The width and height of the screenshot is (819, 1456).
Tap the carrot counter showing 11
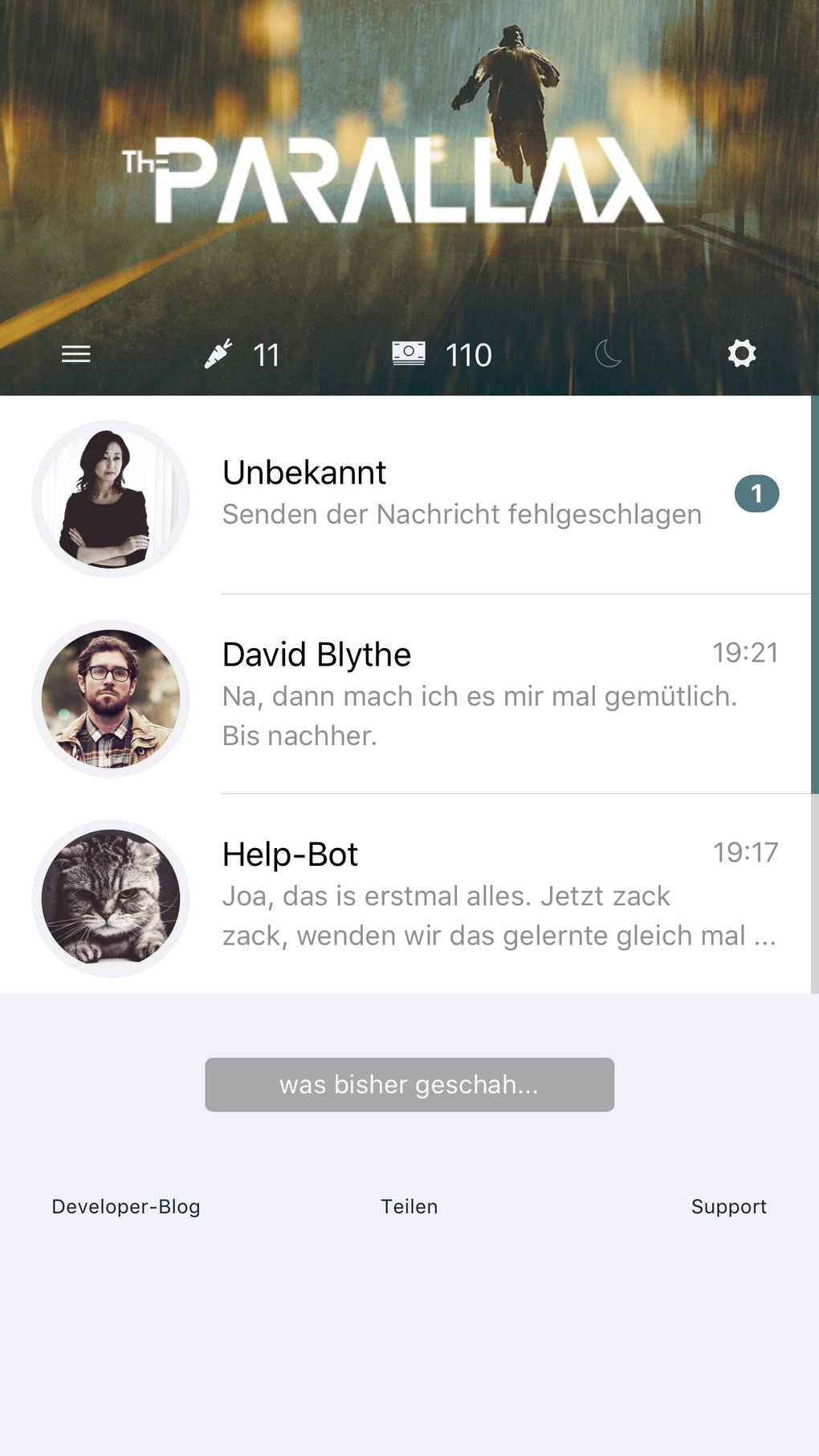(242, 354)
